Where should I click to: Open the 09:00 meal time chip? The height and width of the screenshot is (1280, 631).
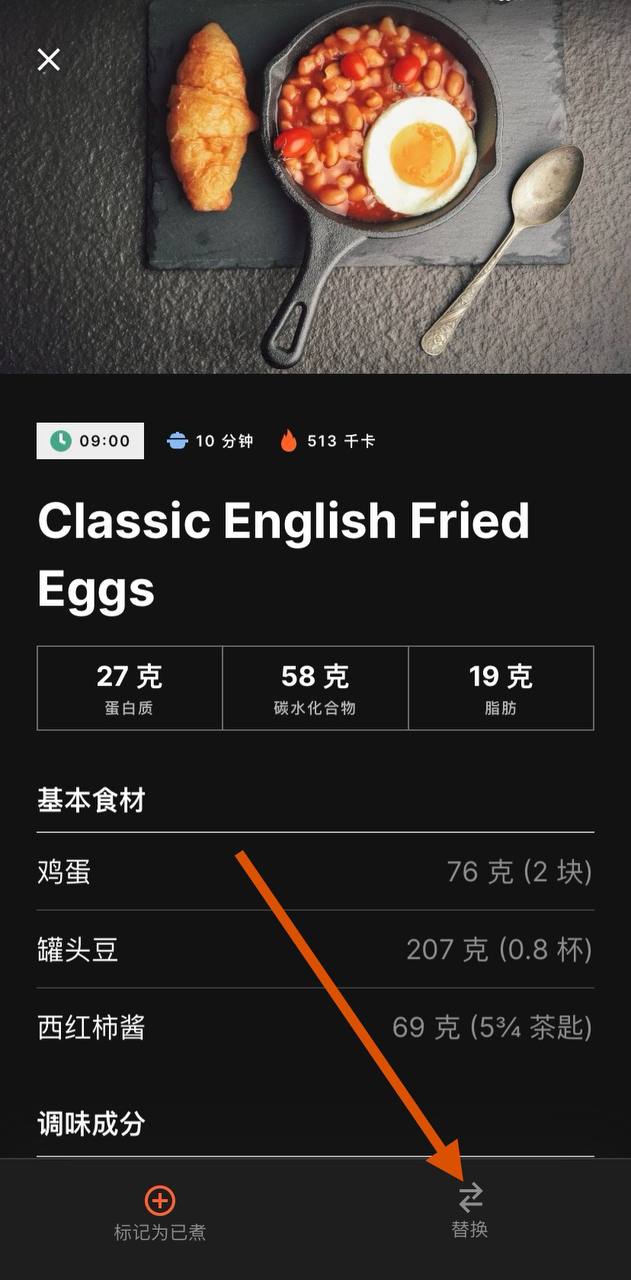tap(91, 441)
